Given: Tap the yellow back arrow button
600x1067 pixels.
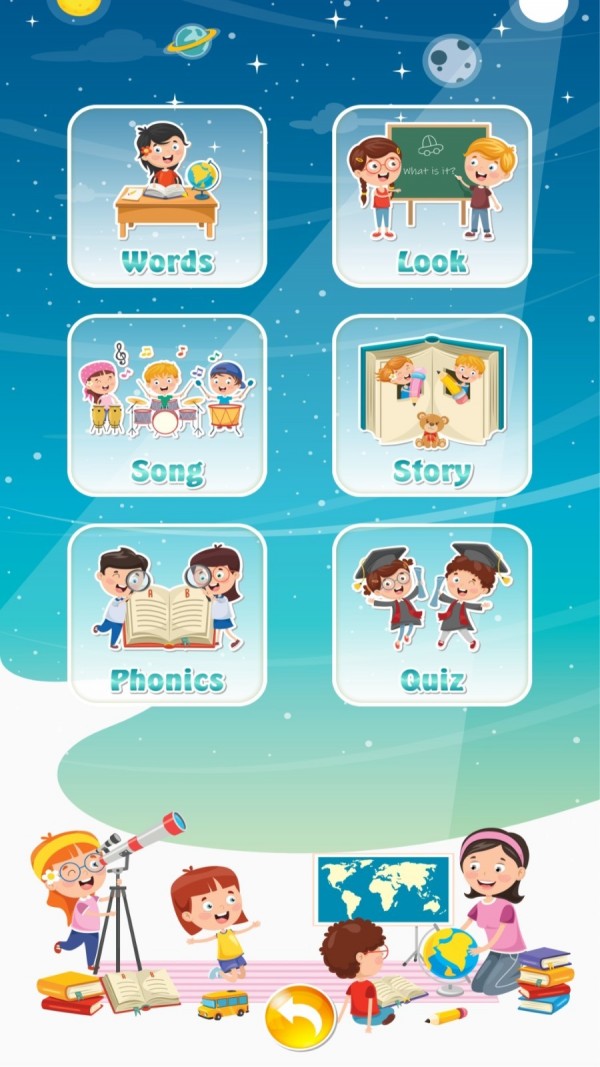Looking at the screenshot, I should coord(299,1018).
